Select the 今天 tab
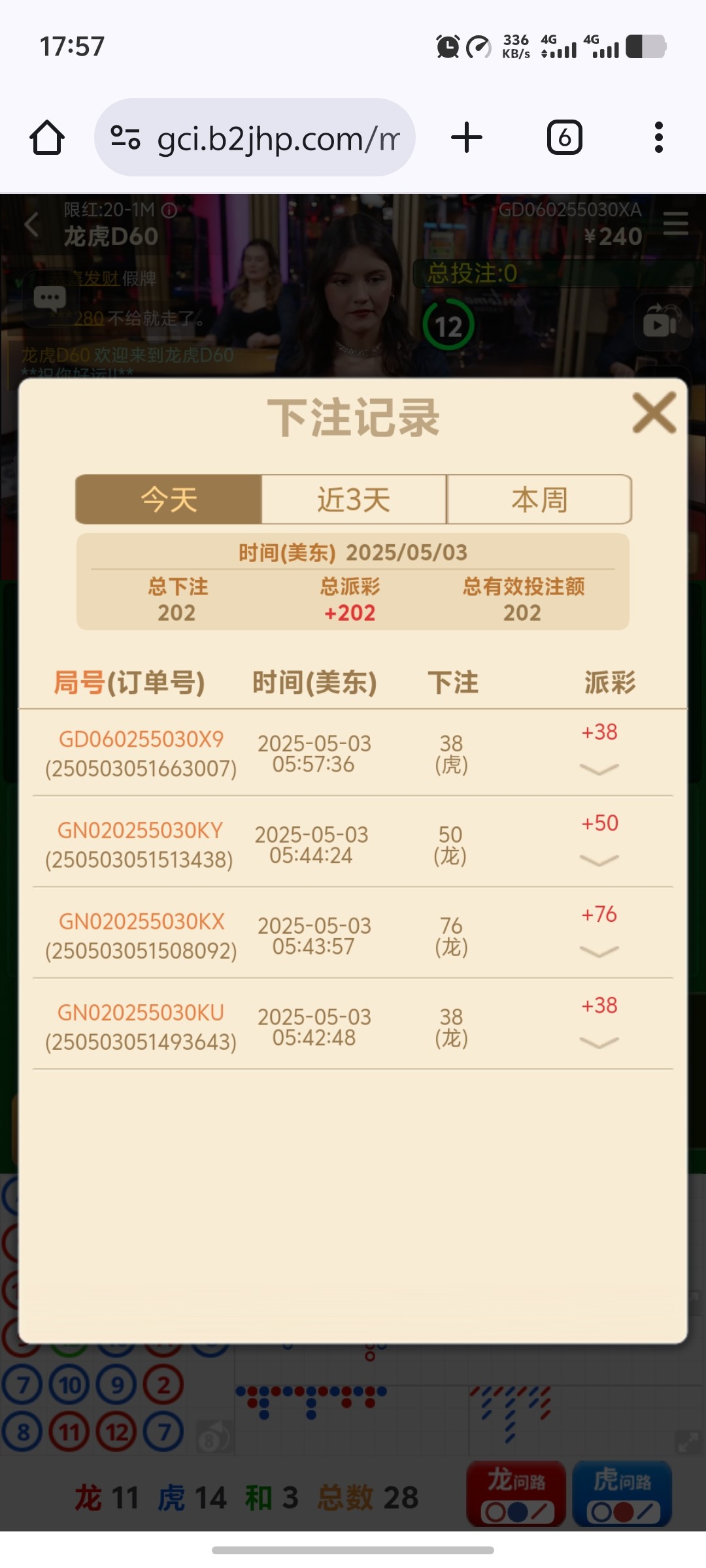This screenshot has width=706, height=1568. click(x=169, y=500)
